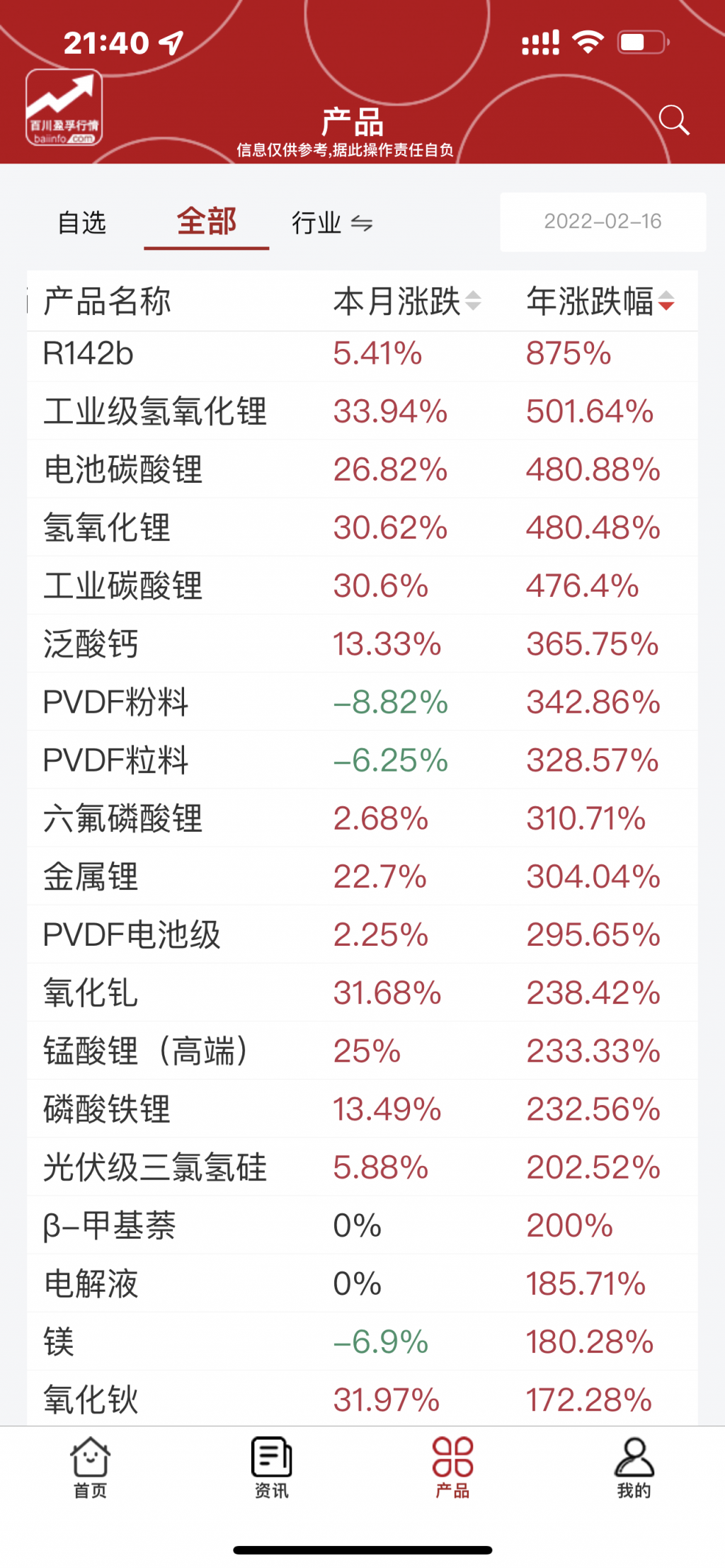Viewport: 725px width, 1568px height.
Task: View the 电池碳酸锂 row
Action: 123,469
